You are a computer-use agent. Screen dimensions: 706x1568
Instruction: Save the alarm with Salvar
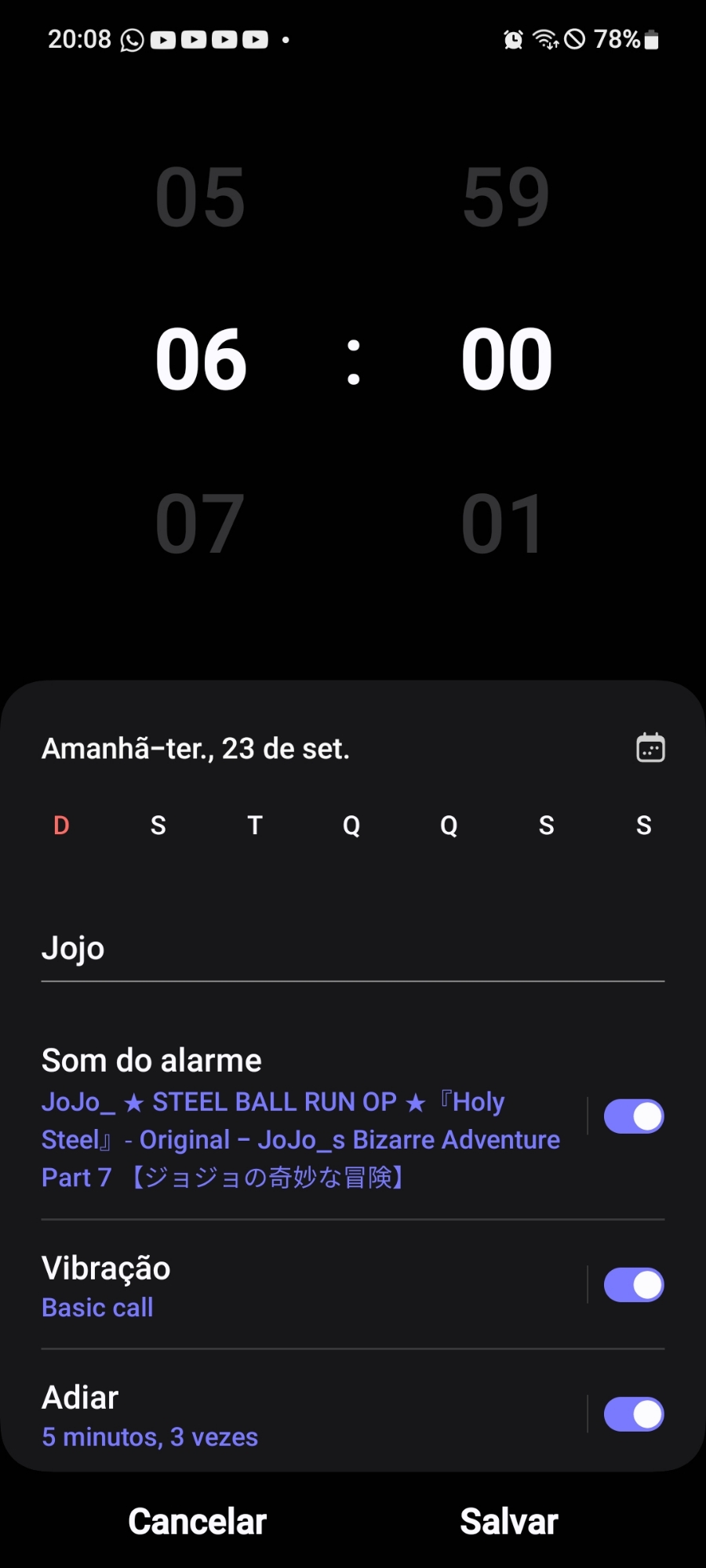tap(509, 1522)
